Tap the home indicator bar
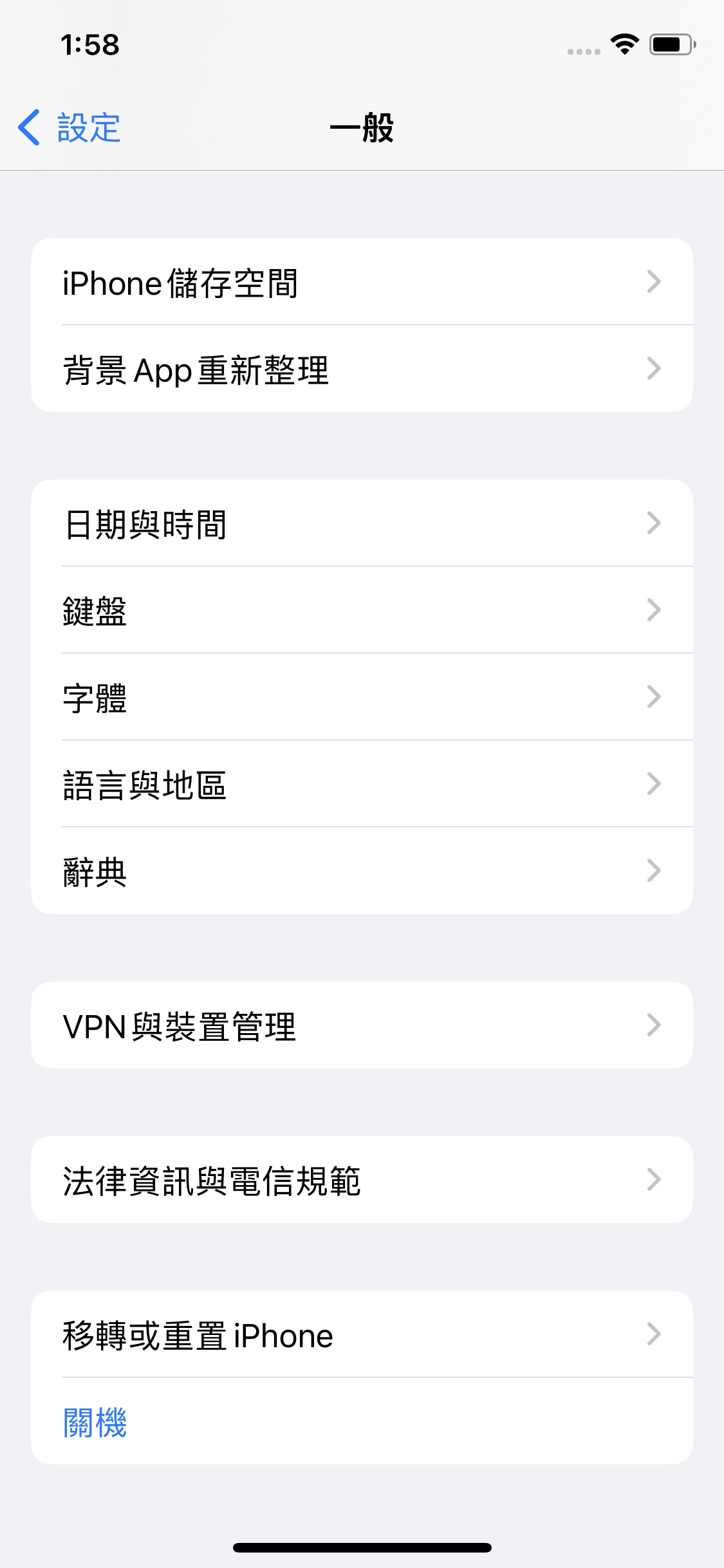Image resolution: width=724 pixels, height=1568 pixels. click(362, 1547)
